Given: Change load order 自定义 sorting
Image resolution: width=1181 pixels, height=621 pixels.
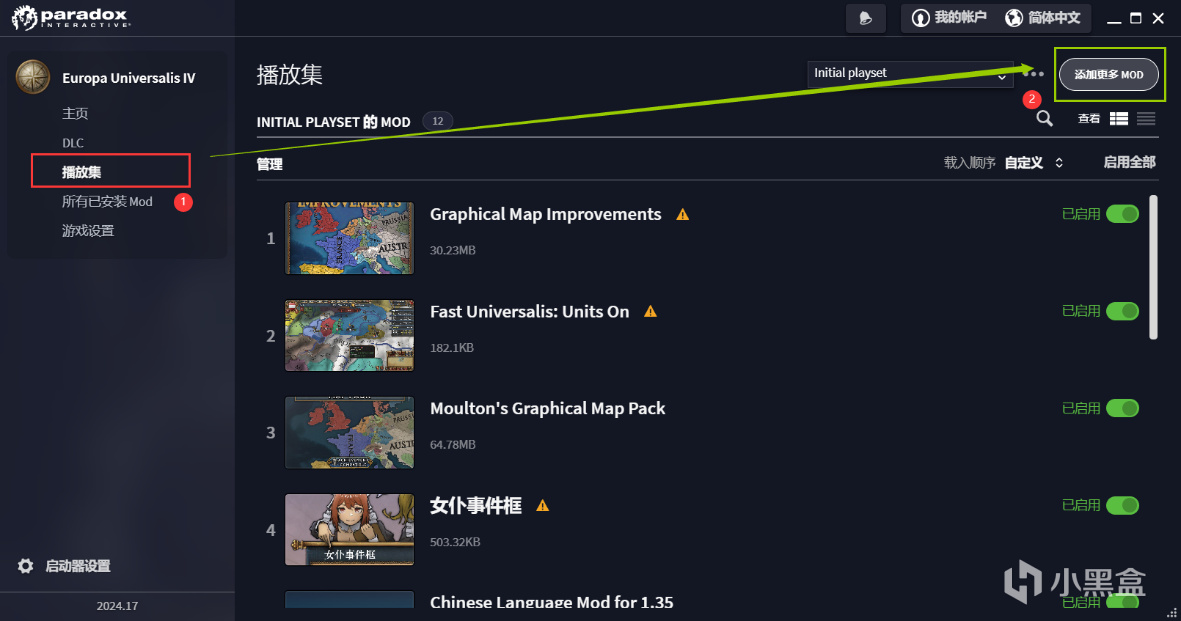Looking at the screenshot, I should click(x=1033, y=163).
